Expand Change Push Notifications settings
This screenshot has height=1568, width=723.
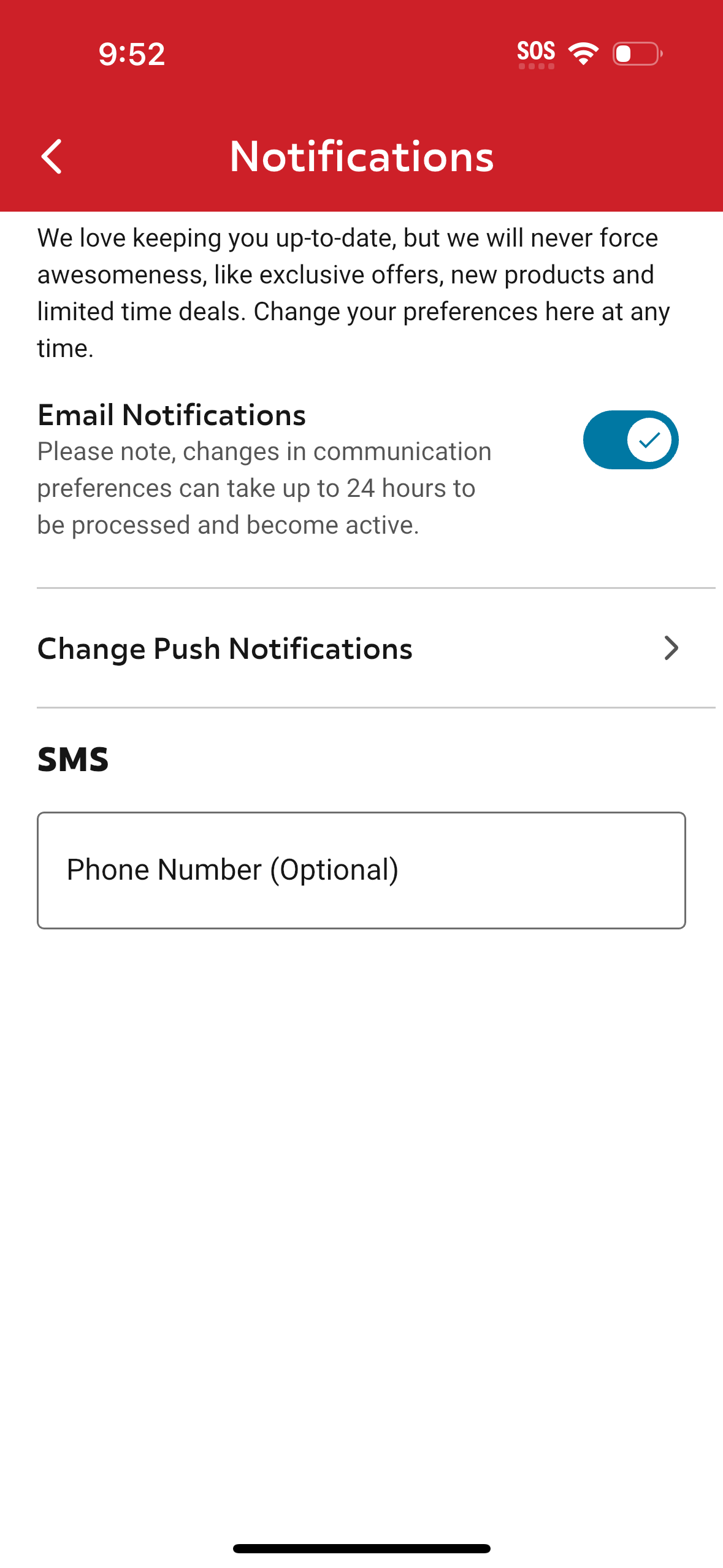[x=361, y=648]
